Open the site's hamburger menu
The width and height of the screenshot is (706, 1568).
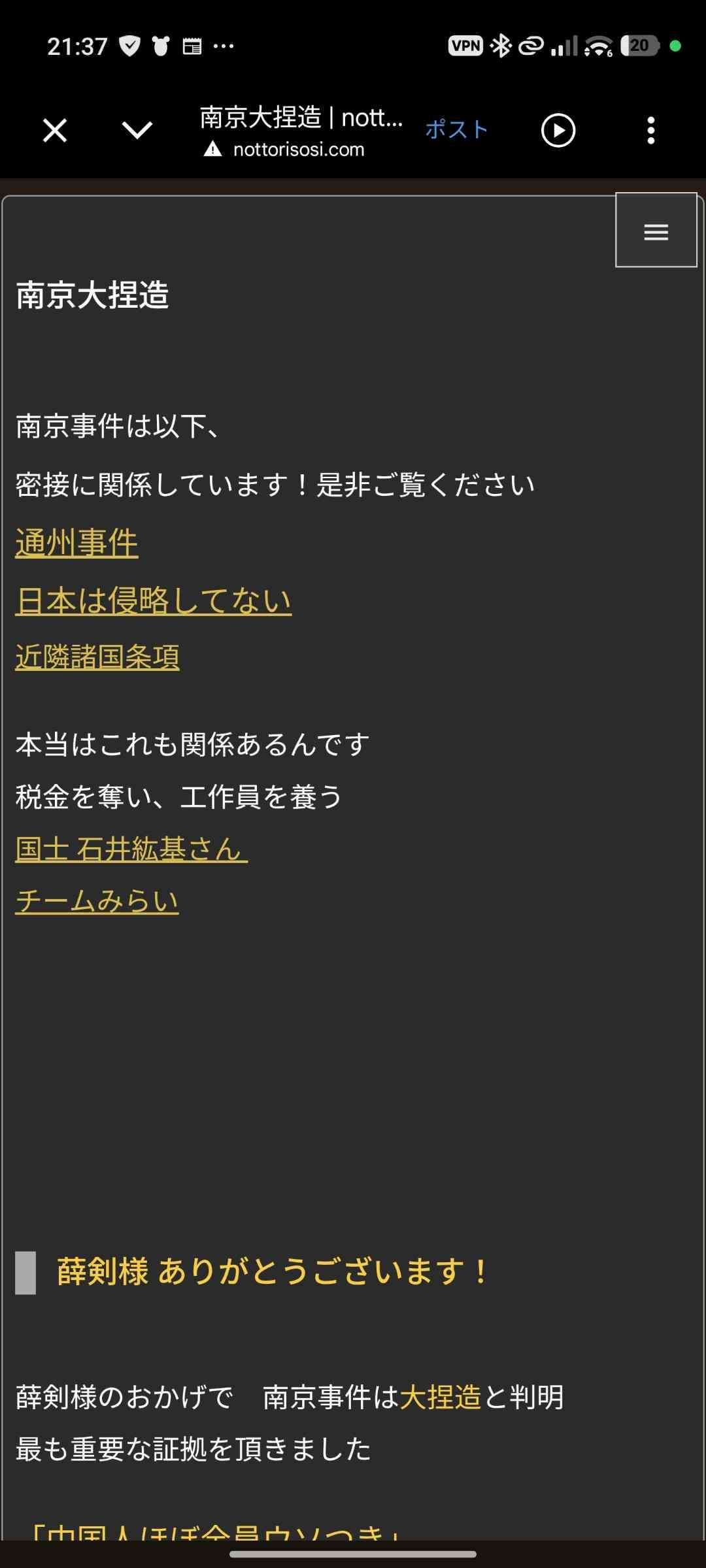pyautogui.click(x=656, y=231)
